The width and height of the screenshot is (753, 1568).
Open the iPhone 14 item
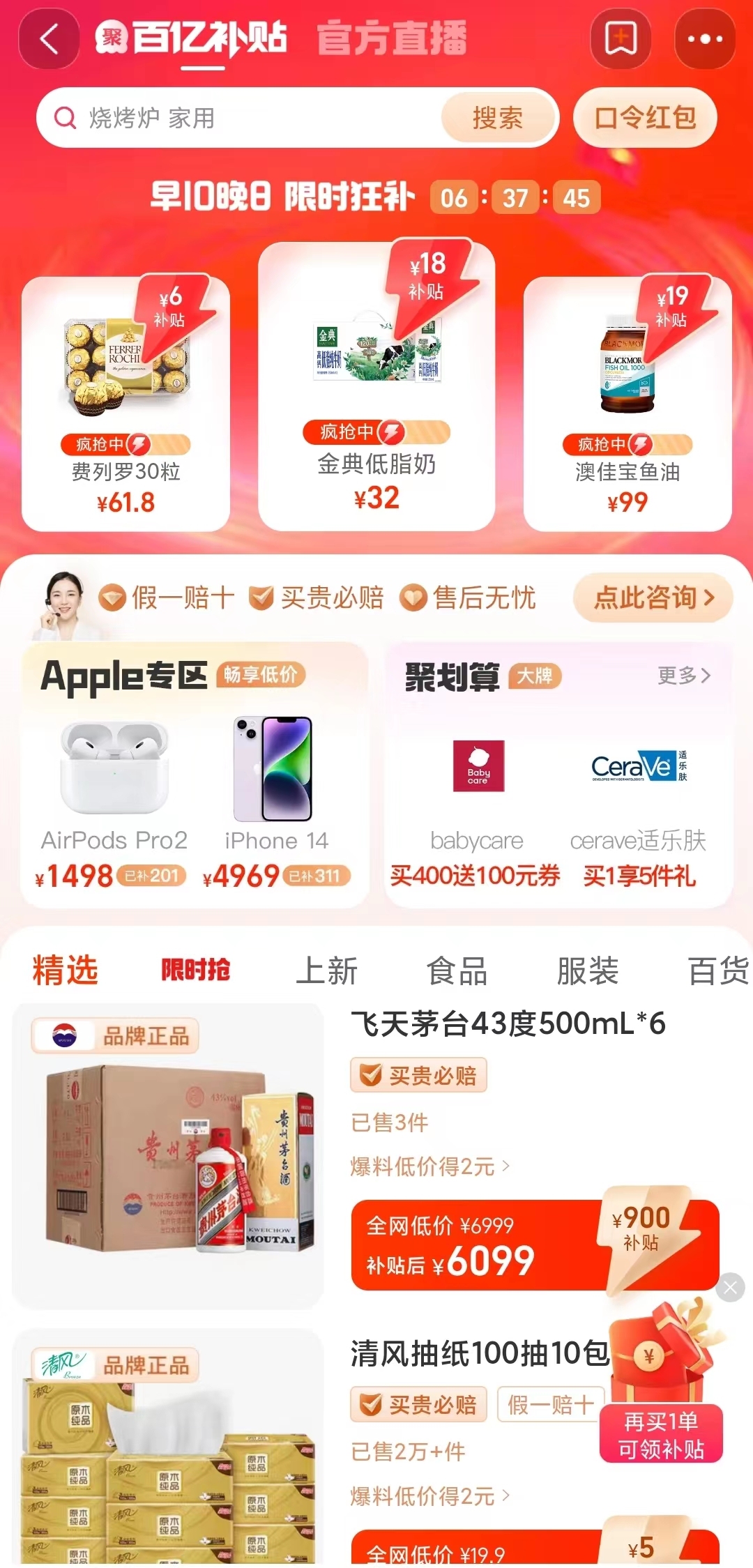[x=276, y=802]
